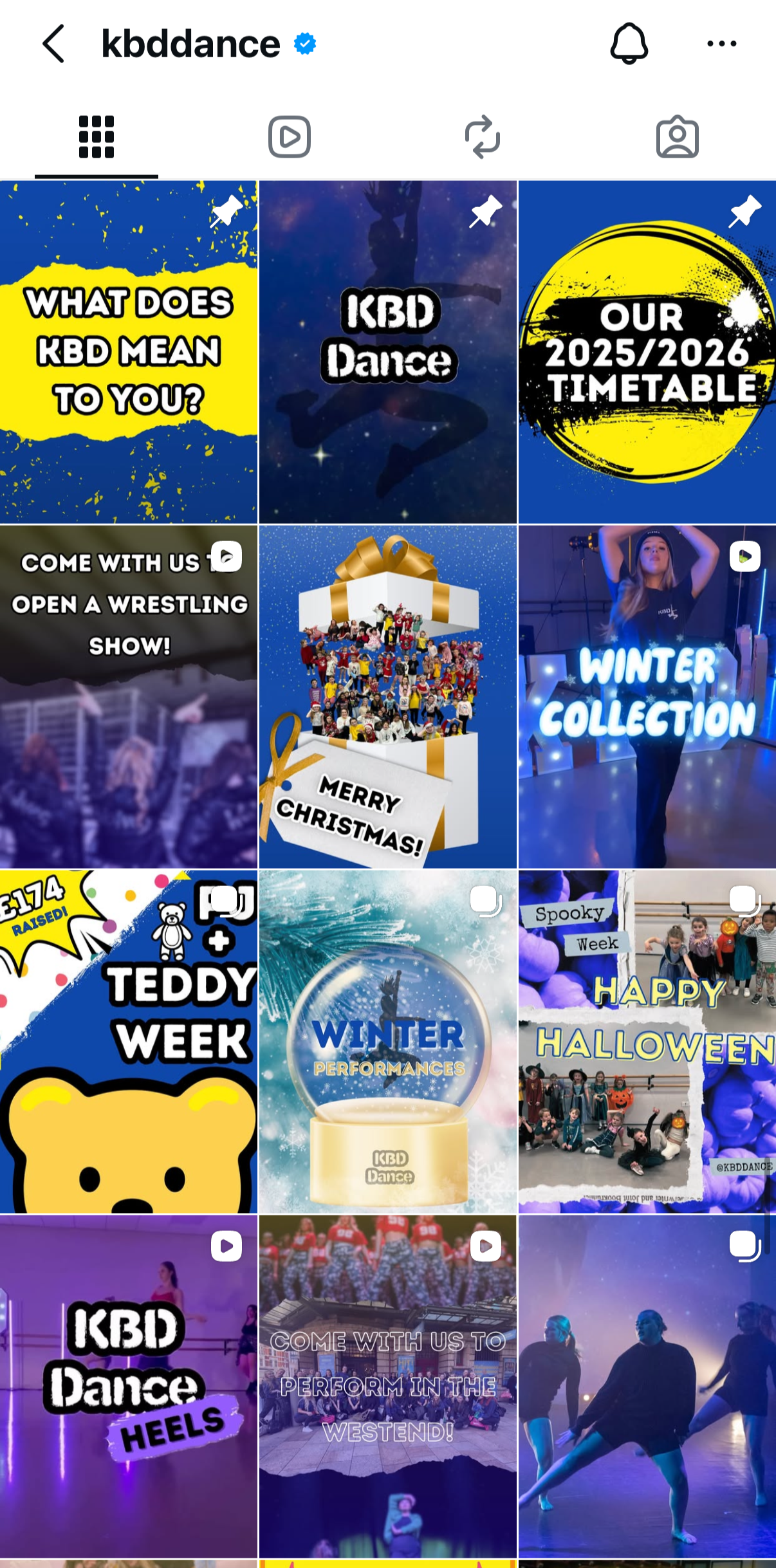Switch to the Reels tab
776x1568 pixels.
[290, 137]
